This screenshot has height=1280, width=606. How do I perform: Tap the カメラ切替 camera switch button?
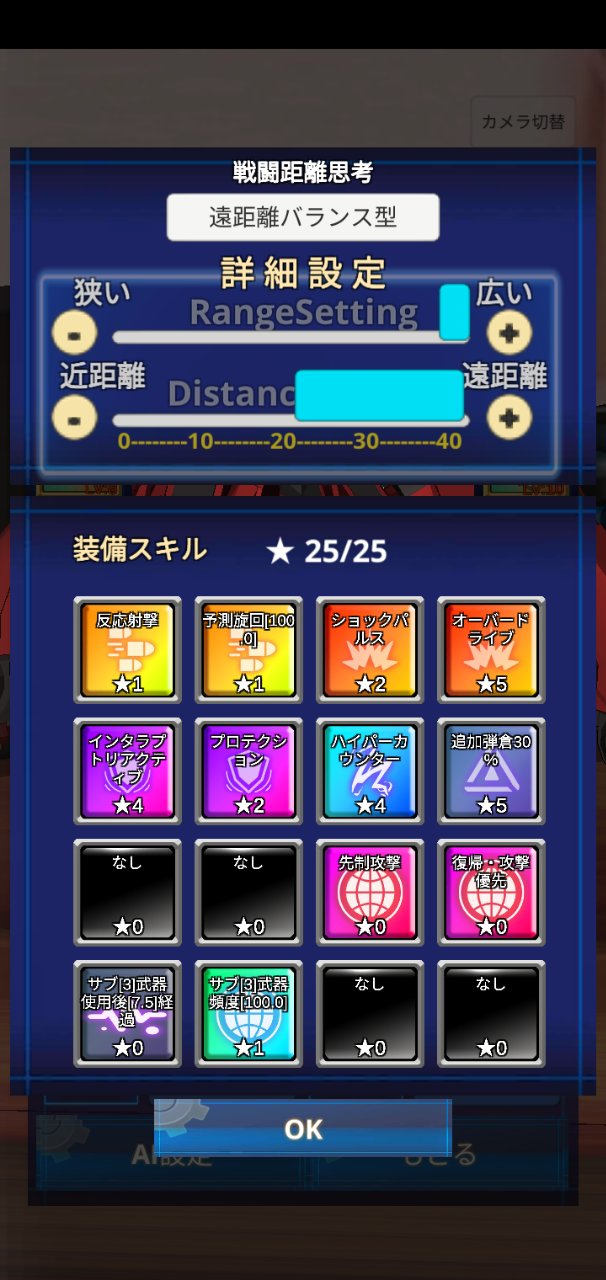[522, 122]
